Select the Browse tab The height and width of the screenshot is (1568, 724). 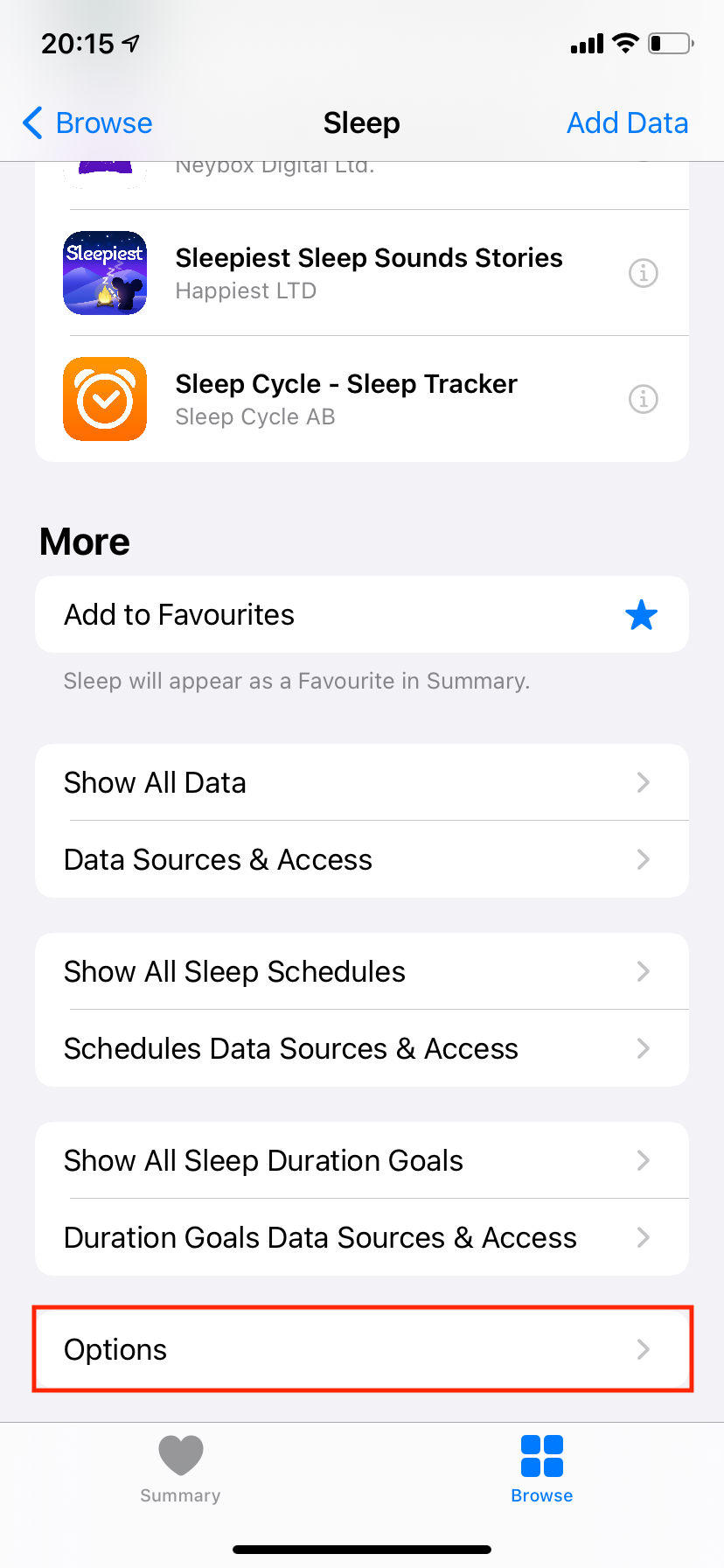541,1470
